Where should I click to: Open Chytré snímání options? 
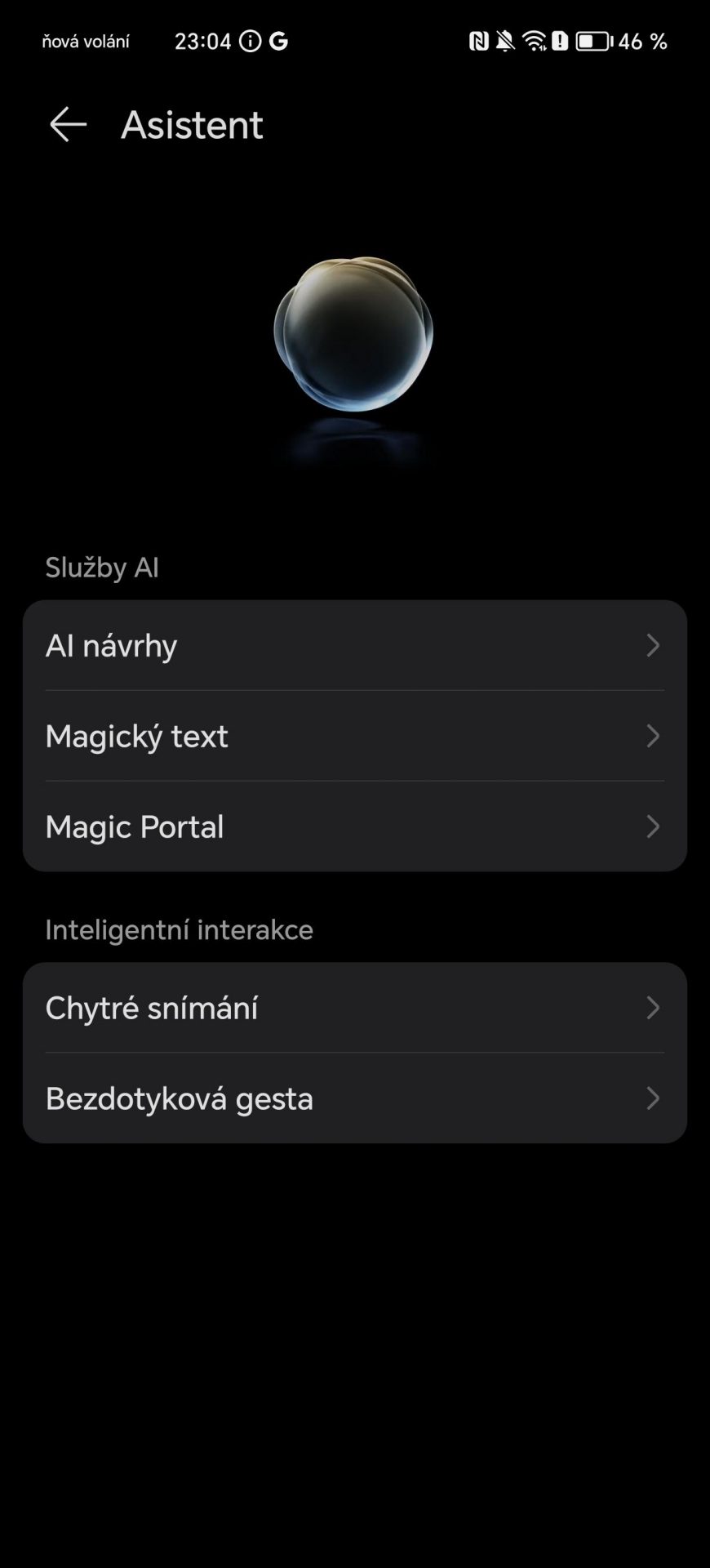coord(355,1008)
